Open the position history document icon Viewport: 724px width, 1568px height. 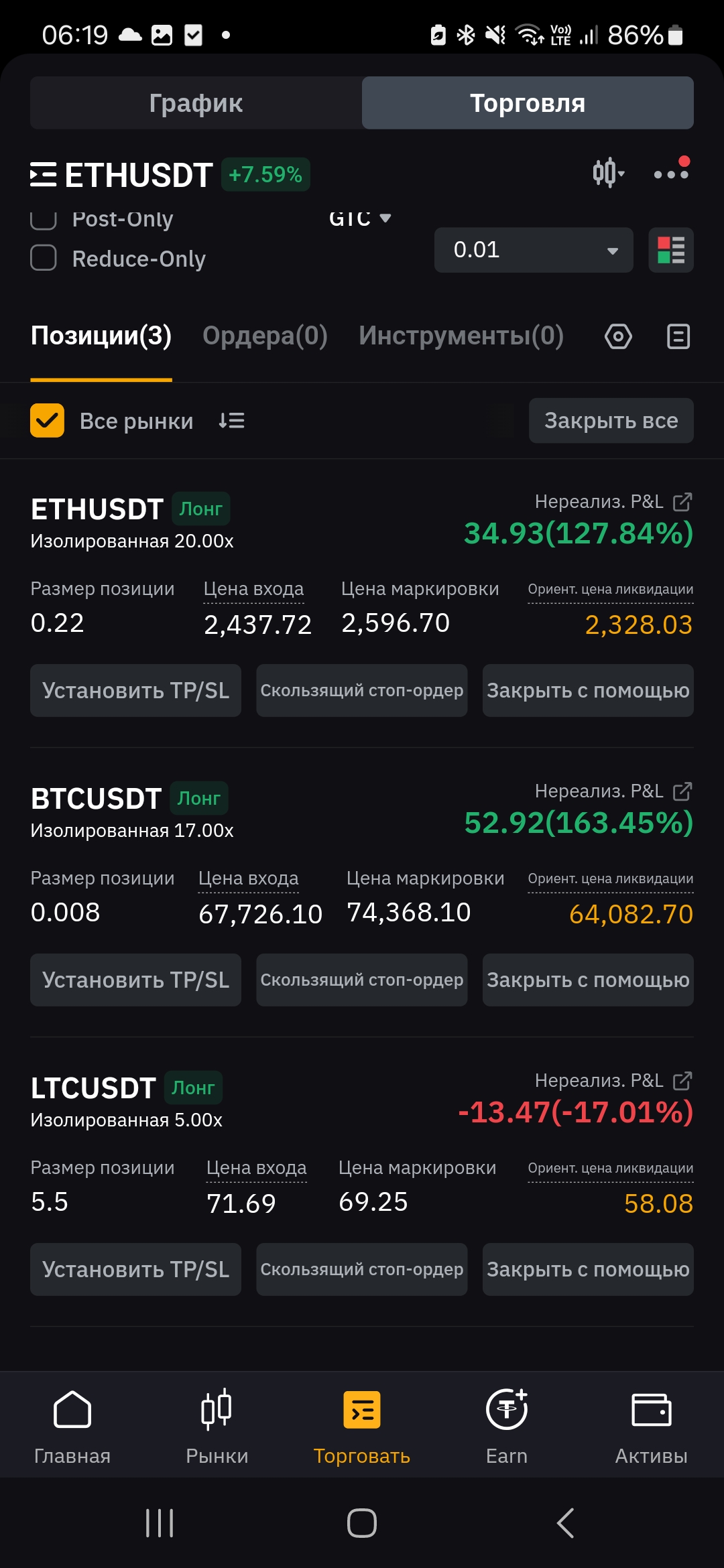coord(678,336)
